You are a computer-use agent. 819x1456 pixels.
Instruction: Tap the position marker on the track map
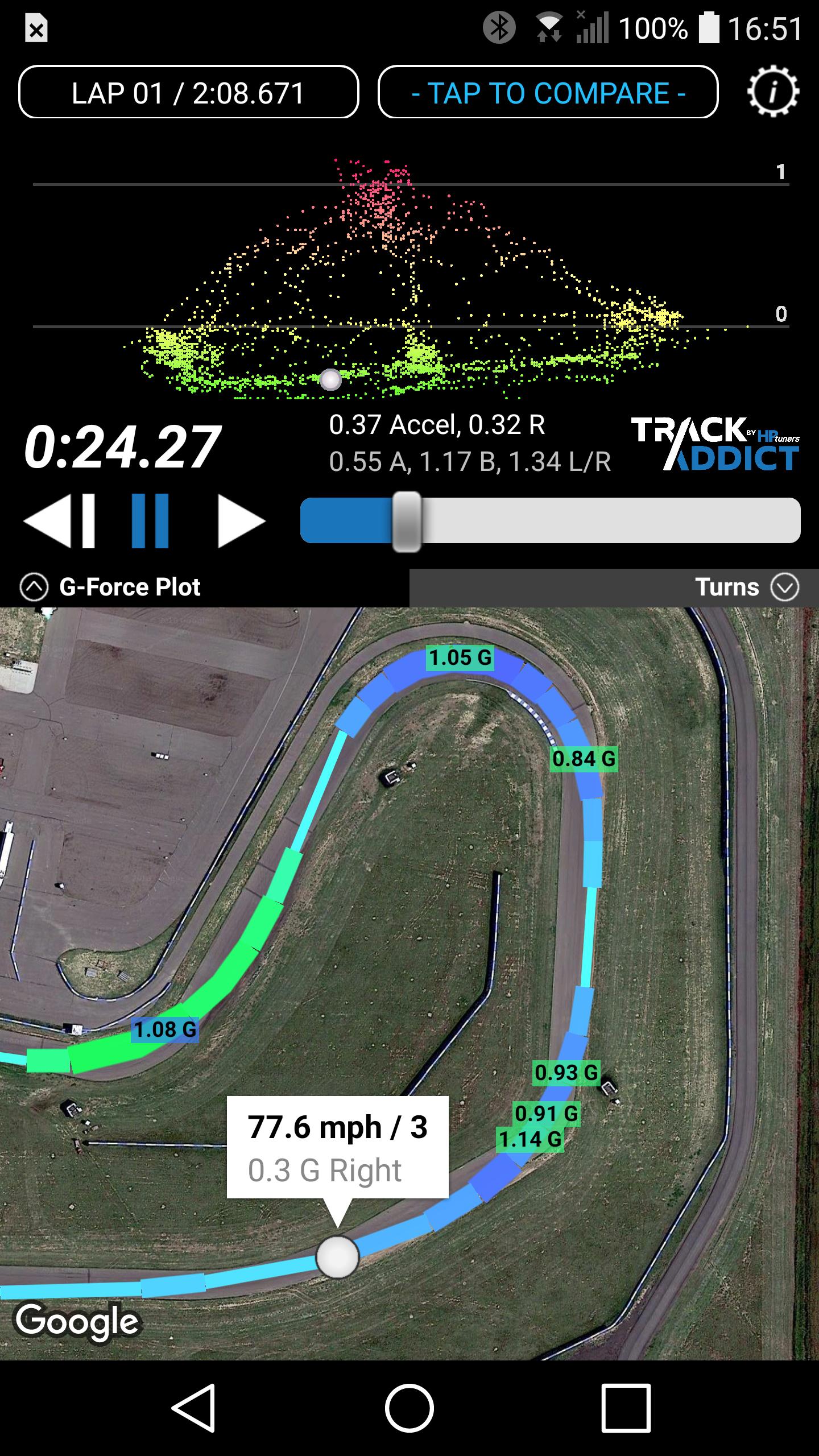click(x=337, y=1257)
